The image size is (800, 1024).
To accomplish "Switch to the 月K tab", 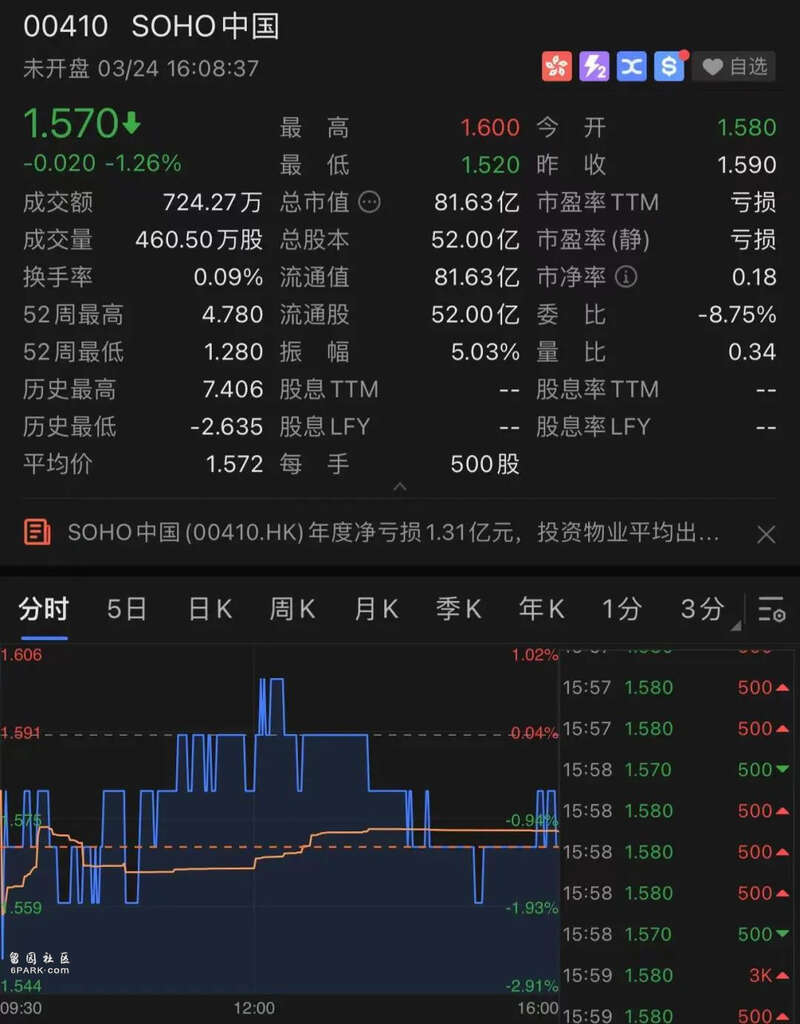I will (x=376, y=609).
